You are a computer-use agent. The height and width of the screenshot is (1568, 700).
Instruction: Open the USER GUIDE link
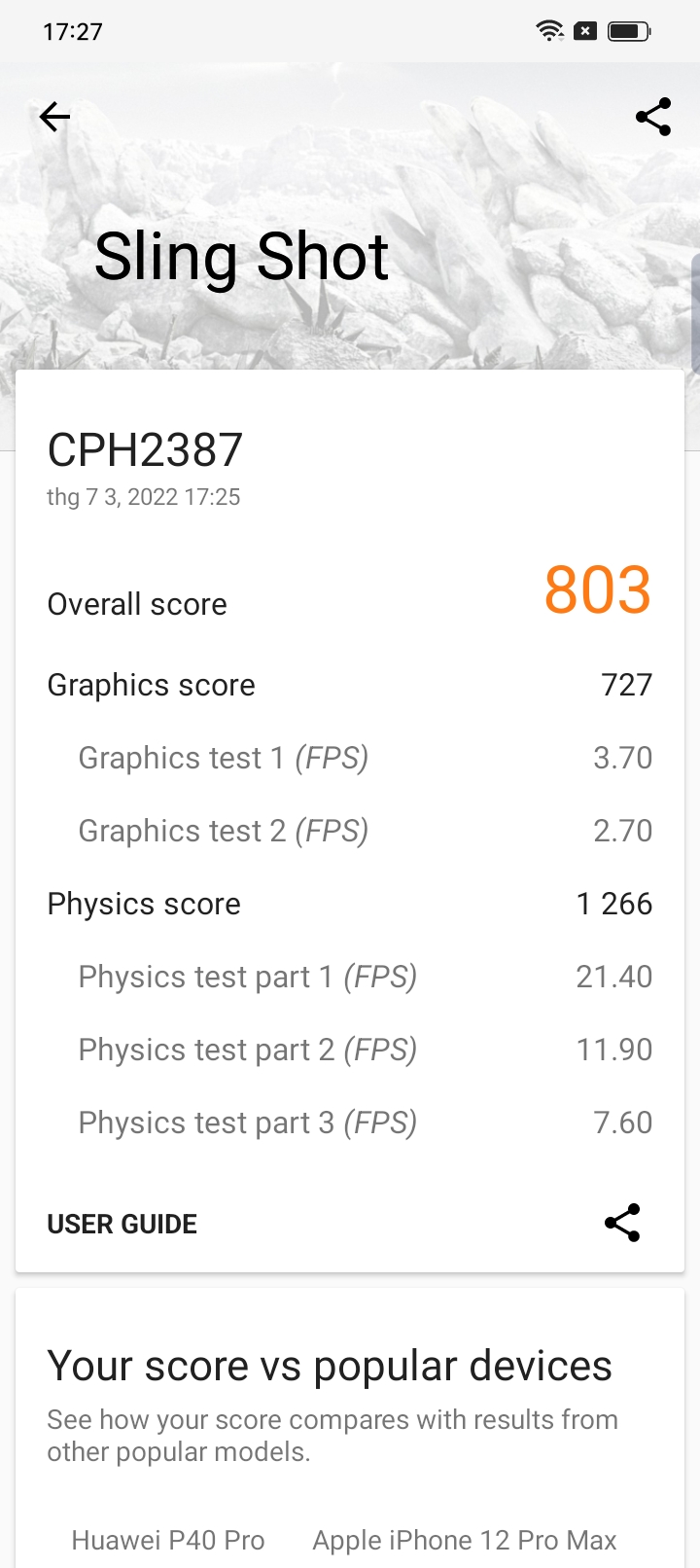pos(122,1224)
